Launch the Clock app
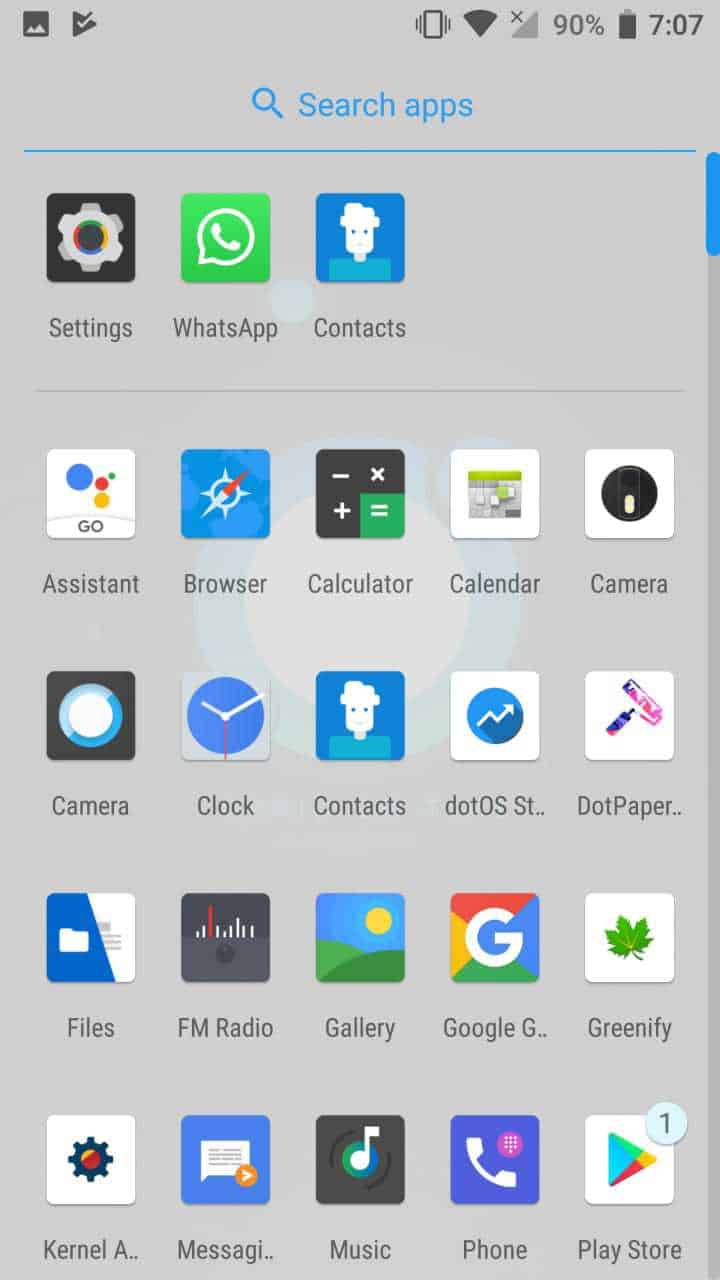Viewport: 720px width, 1280px height. [x=225, y=716]
